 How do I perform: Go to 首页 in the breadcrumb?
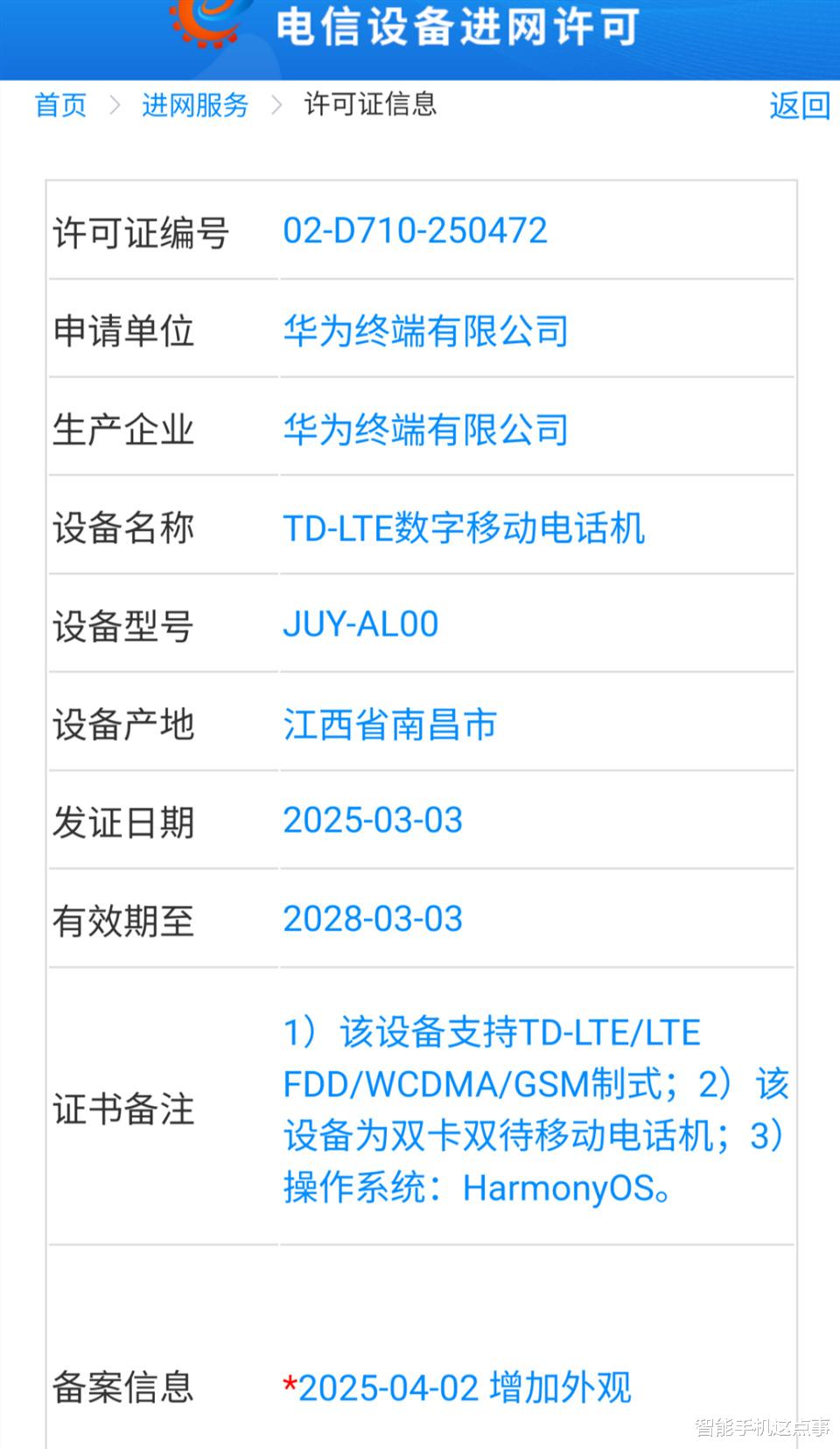[x=60, y=106]
